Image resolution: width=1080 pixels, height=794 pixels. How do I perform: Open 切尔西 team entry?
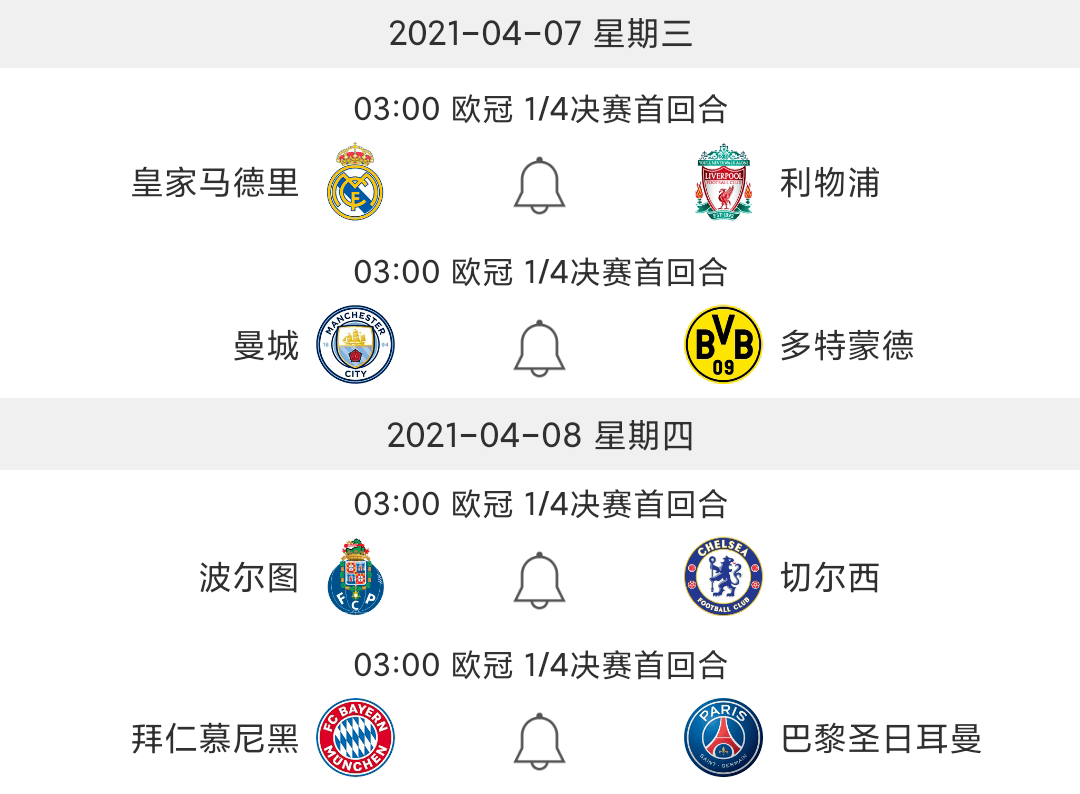click(x=829, y=578)
